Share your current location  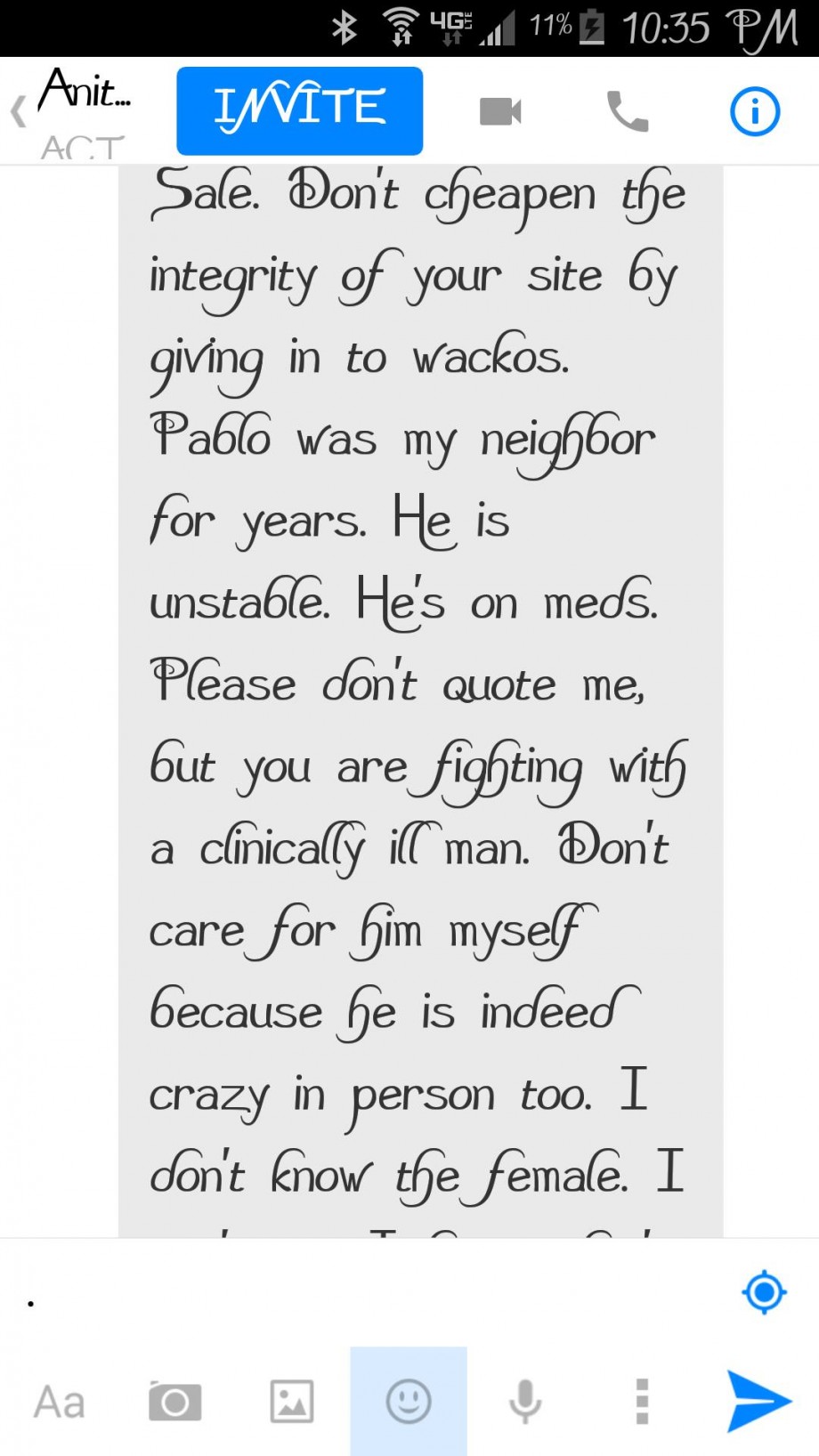click(764, 1292)
